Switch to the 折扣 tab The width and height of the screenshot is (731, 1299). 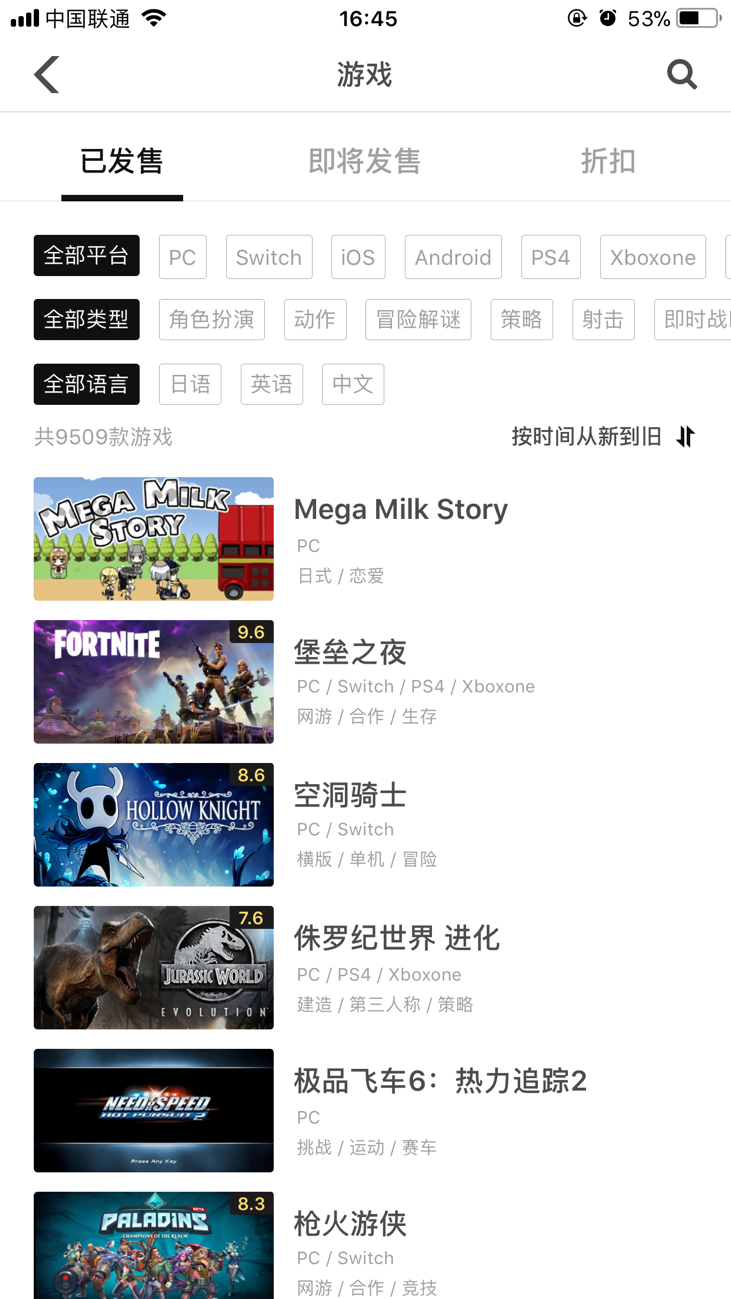607,161
